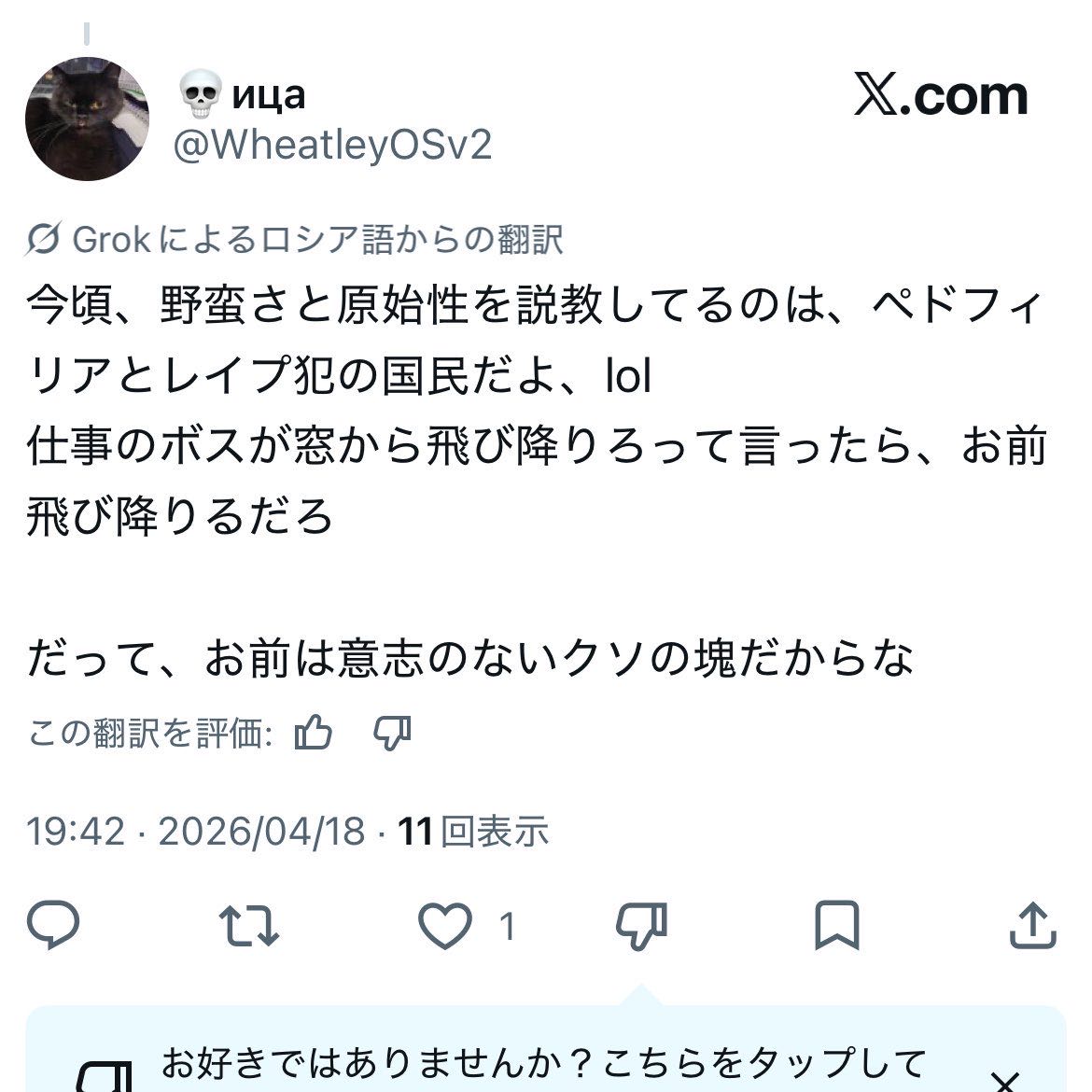
Task: Repost this post
Action: (248, 925)
